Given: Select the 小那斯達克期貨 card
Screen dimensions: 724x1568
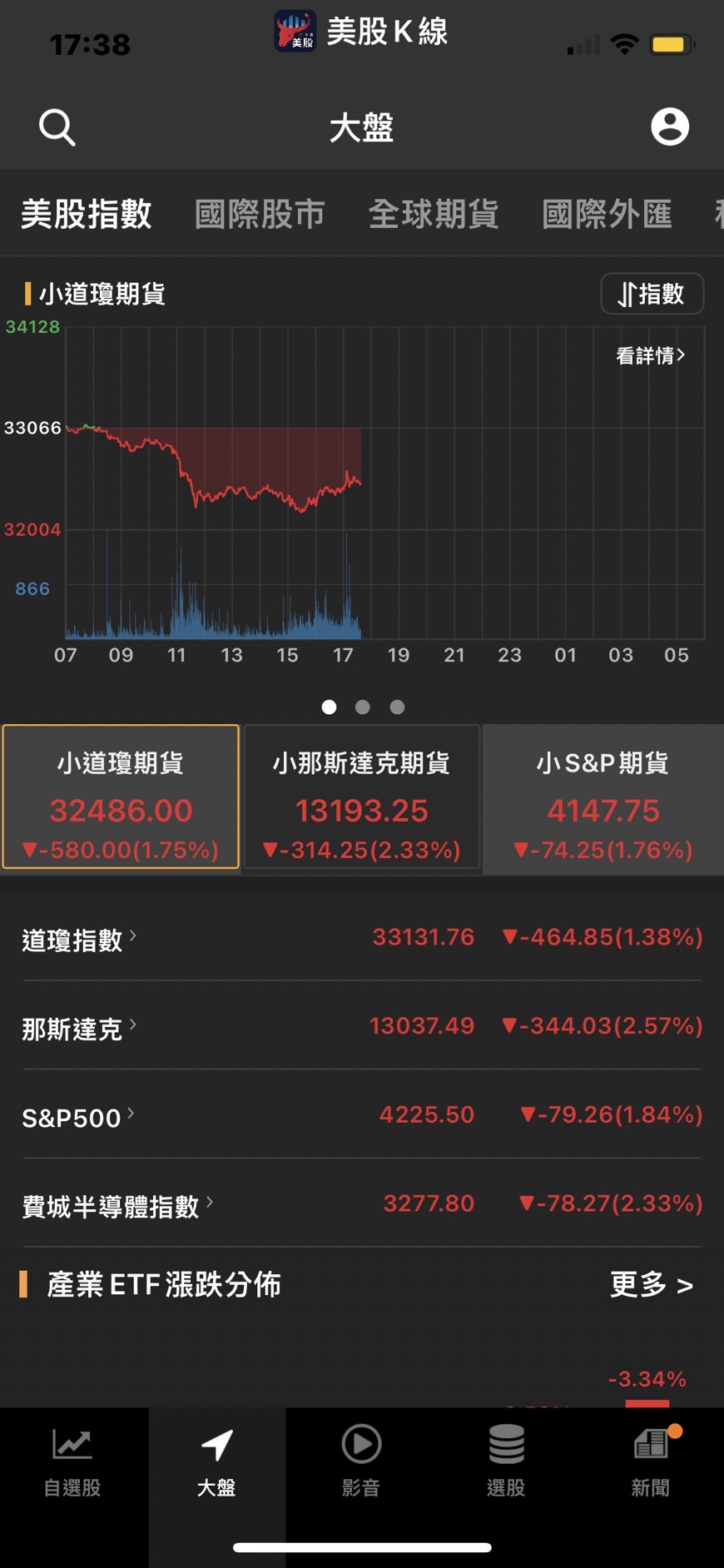Looking at the screenshot, I should [361, 797].
